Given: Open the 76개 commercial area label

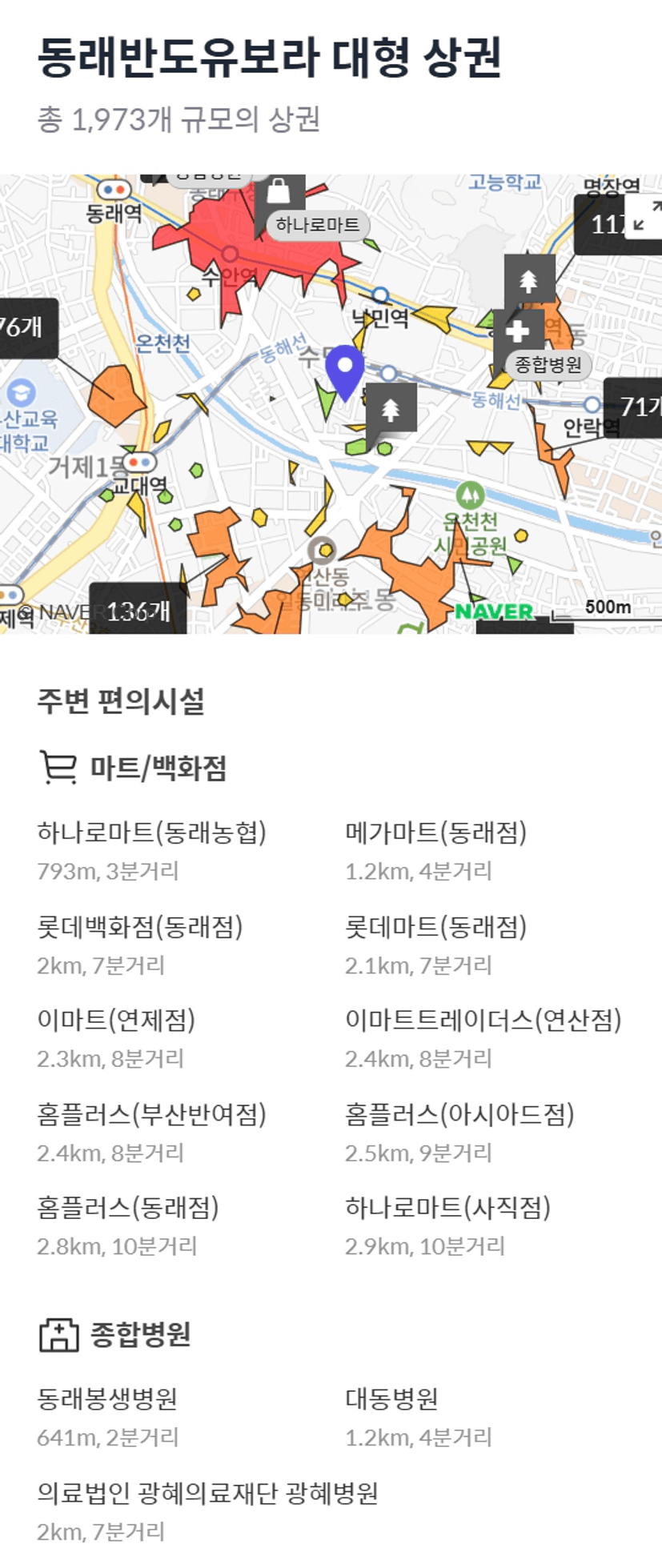Looking at the screenshot, I should coord(26,327).
